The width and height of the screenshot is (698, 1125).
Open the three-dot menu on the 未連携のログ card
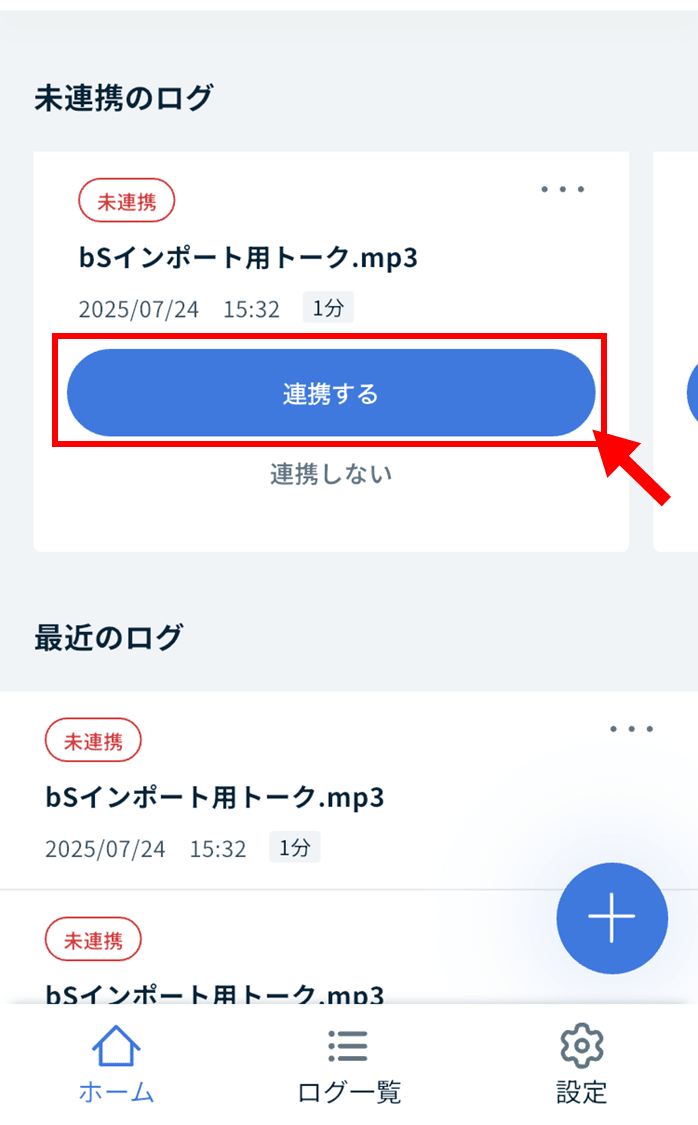(562, 189)
